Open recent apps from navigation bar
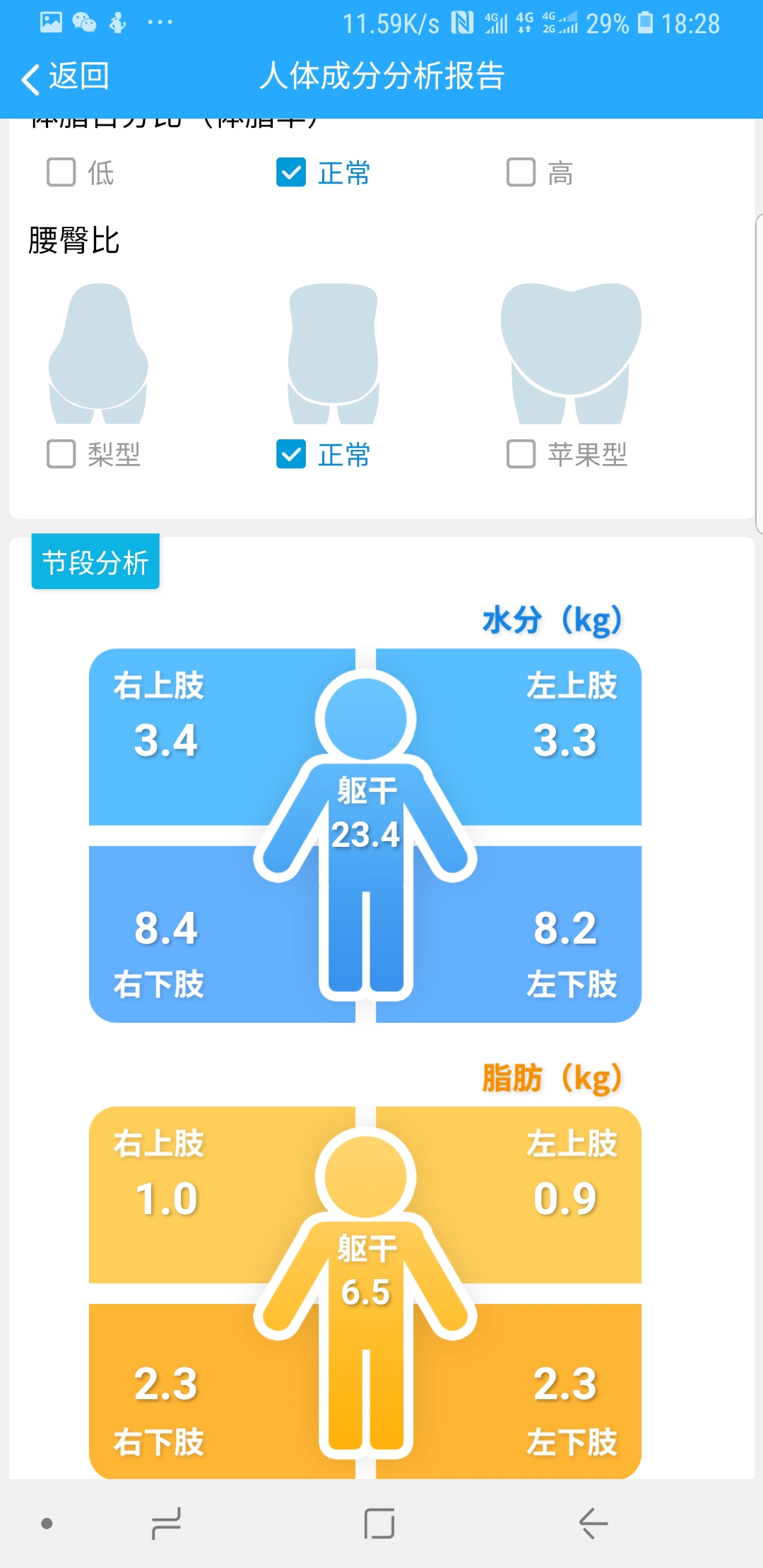The image size is (763, 1568). (167, 1523)
